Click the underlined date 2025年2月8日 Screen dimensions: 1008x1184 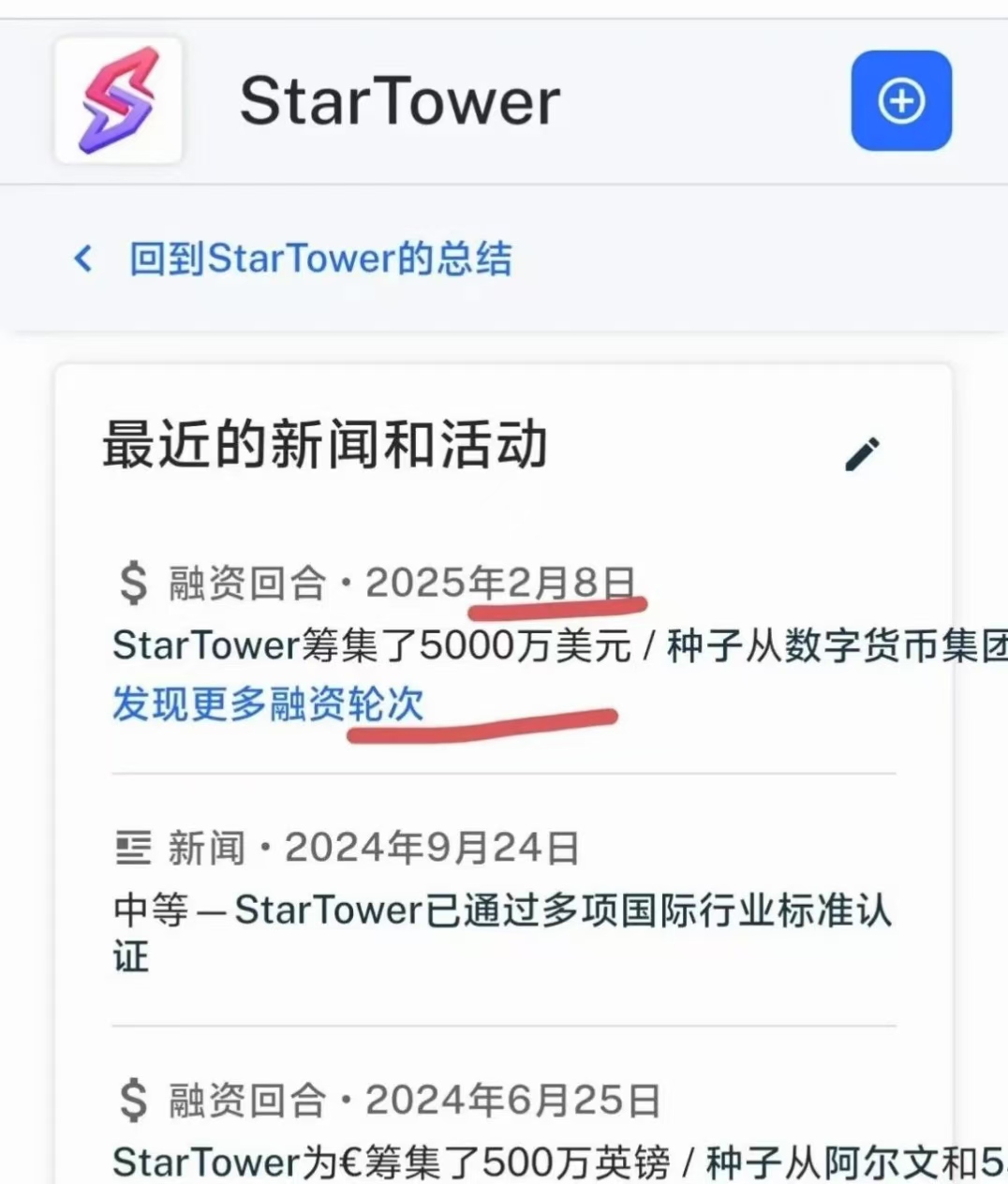point(499,581)
